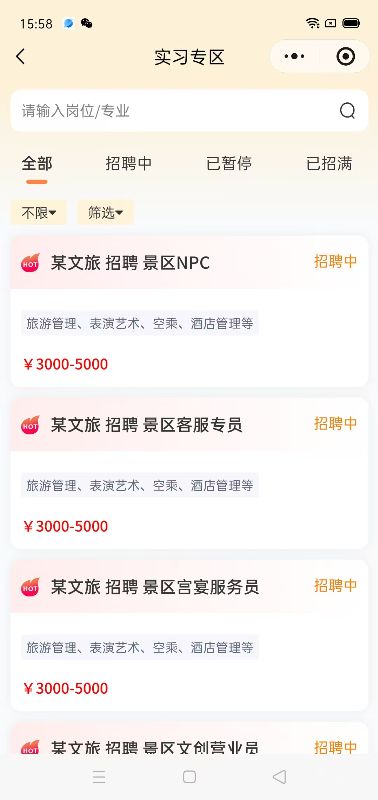Switch to the 已暂停 tab
The height and width of the screenshot is (800, 378).
point(229,164)
